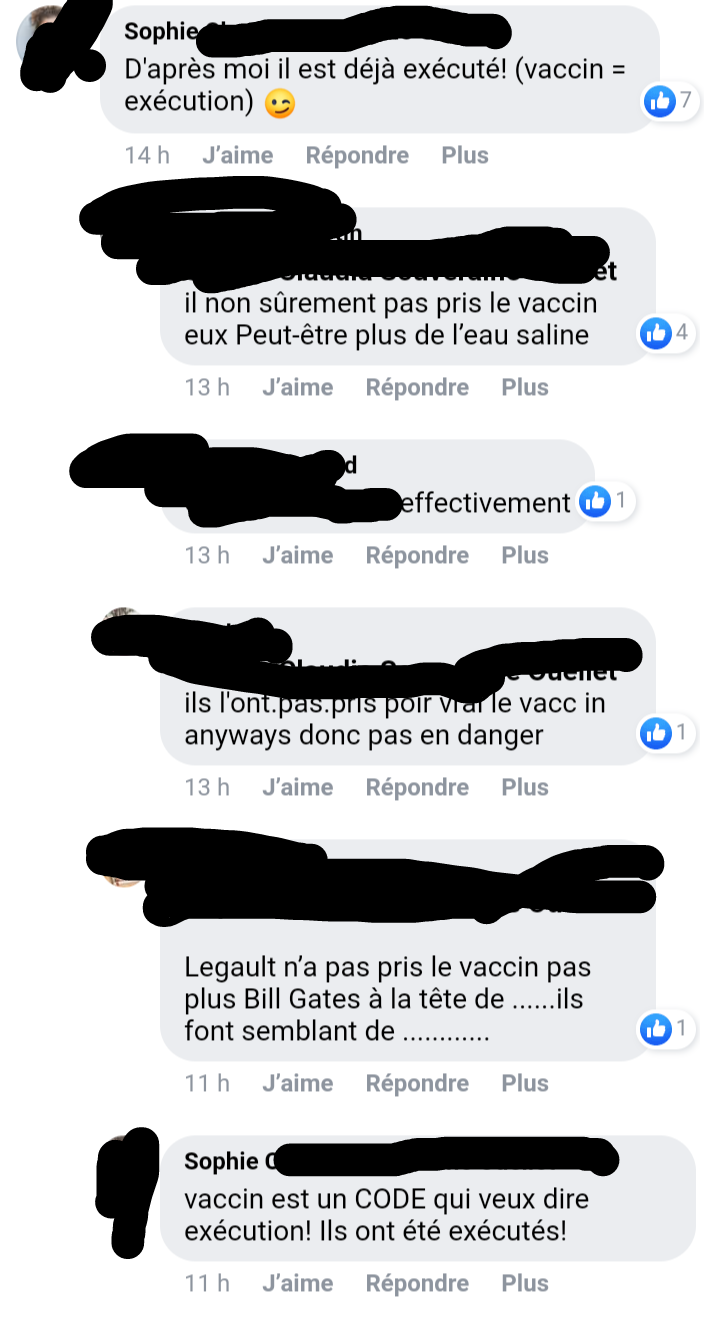Image resolution: width=720 pixels, height=1321 pixels.
Task: Reply to the comment 'anyways donc pas en danger'
Action: pos(417,787)
